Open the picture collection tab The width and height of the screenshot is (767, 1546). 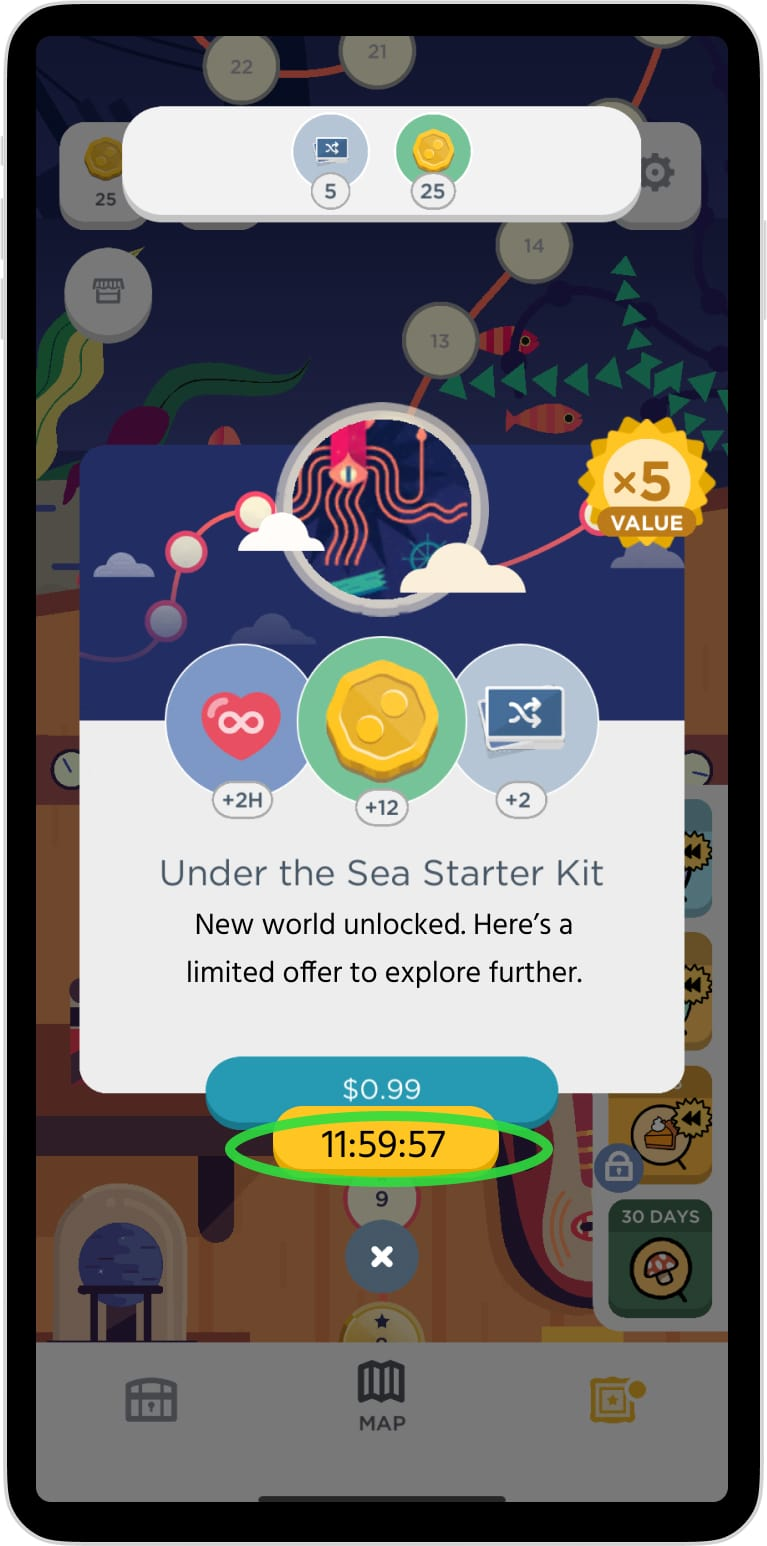click(x=614, y=1400)
